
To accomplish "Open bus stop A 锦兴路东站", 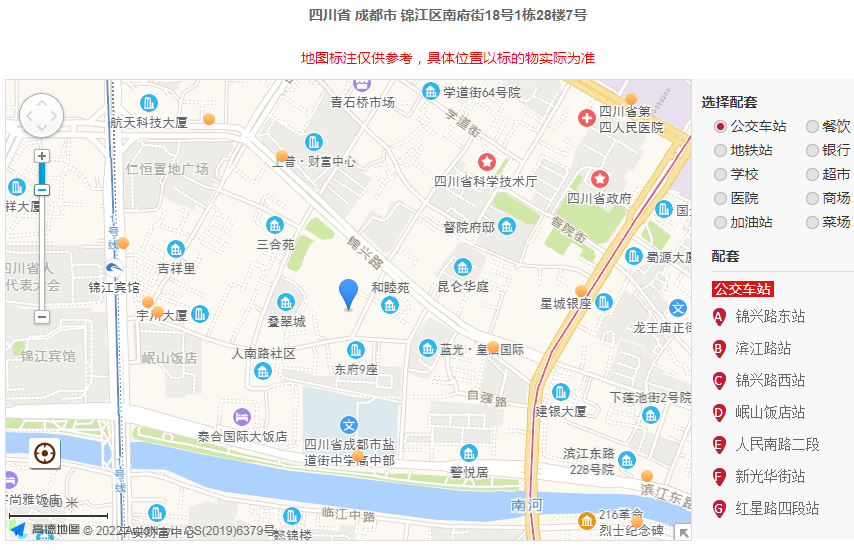I will (769, 317).
